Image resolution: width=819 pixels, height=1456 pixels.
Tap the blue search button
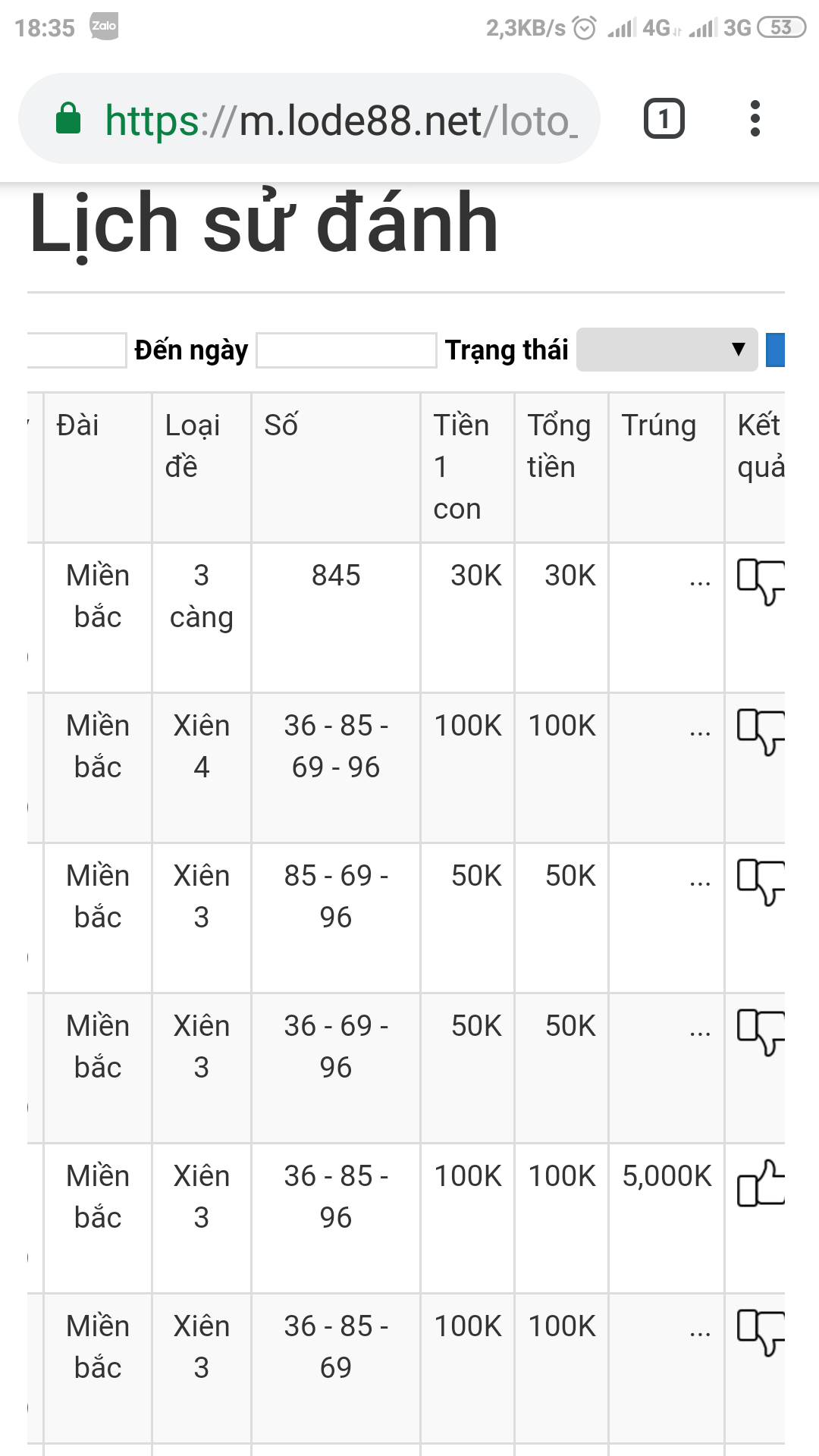[x=775, y=350]
